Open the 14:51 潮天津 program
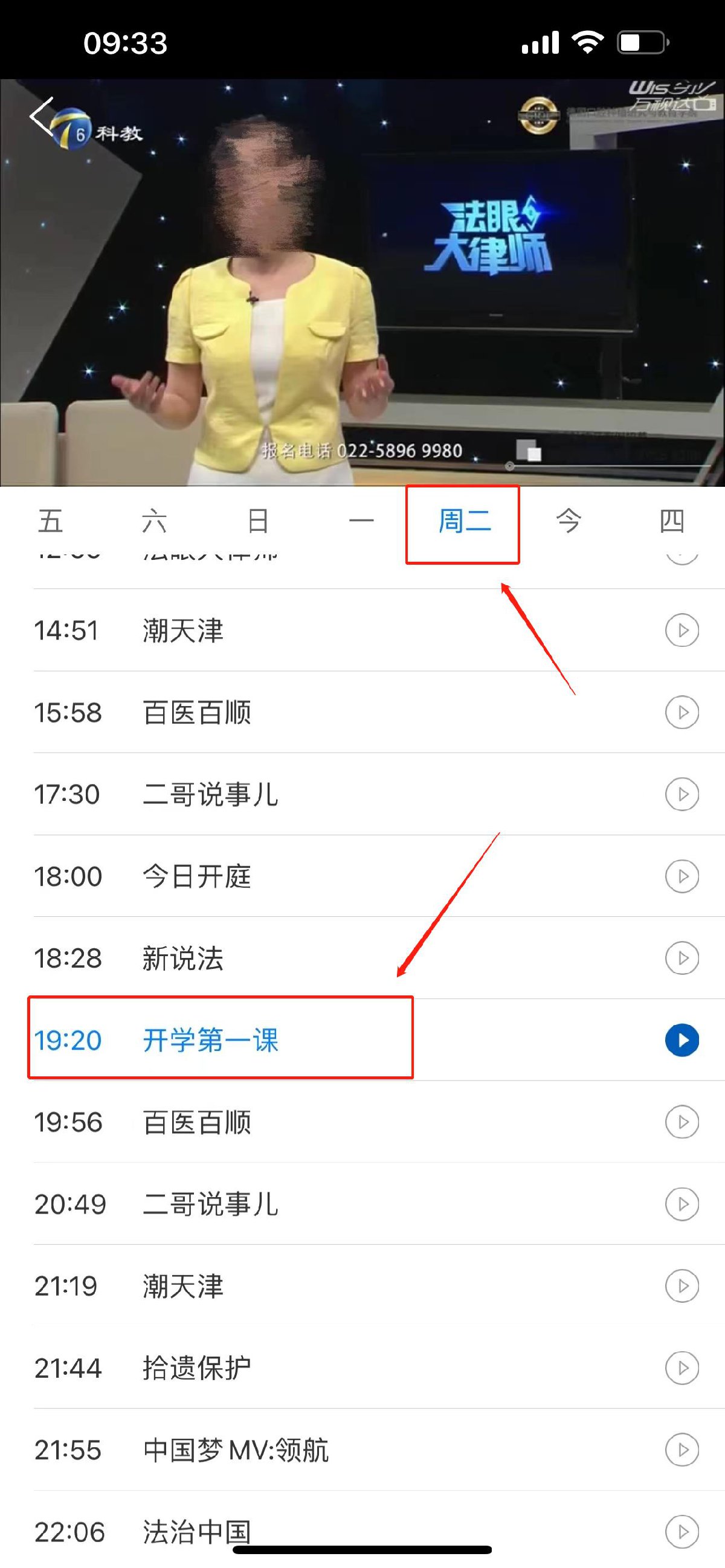 tap(182, 631)
